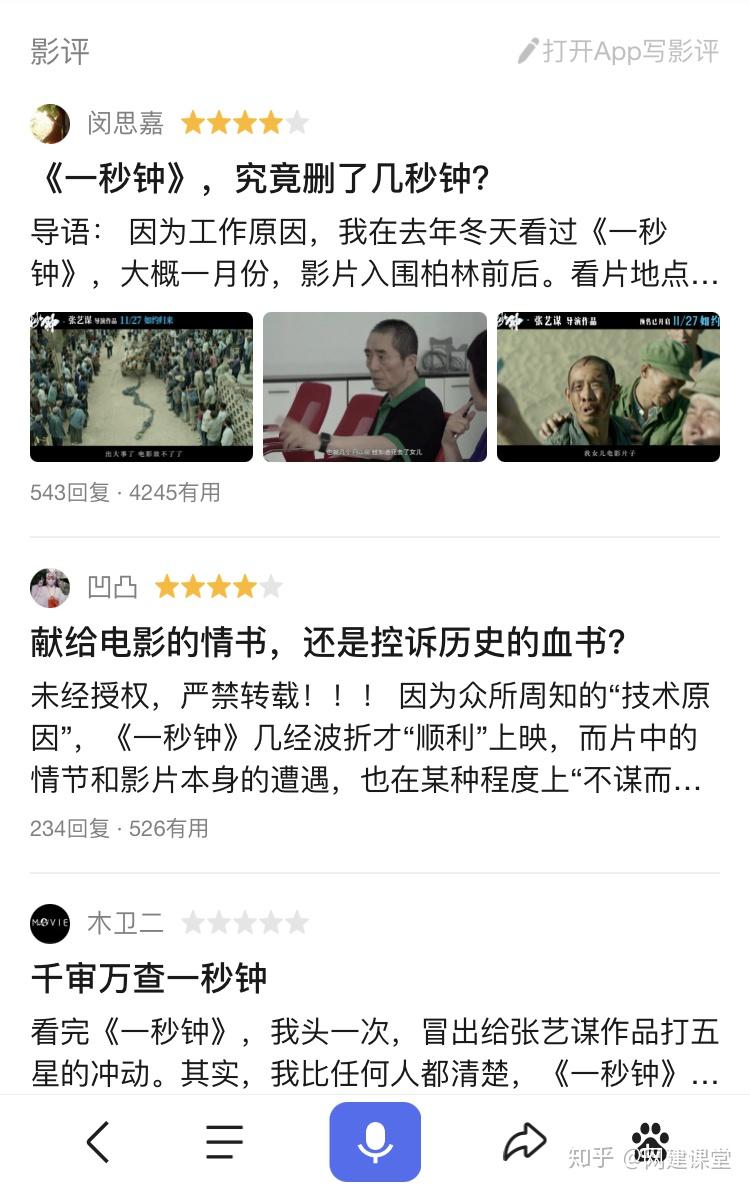The image size is (750, 1190).
Task: Tap the voice search microphone button
Action: pyautogui.click(x=375, y=1141)
